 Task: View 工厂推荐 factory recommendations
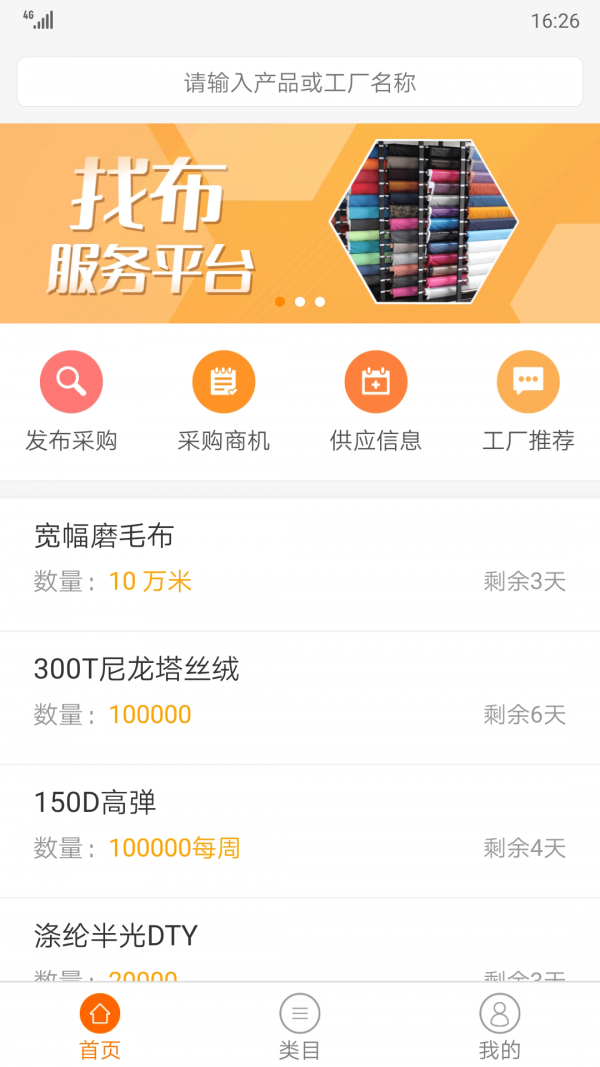coord(528,401)
